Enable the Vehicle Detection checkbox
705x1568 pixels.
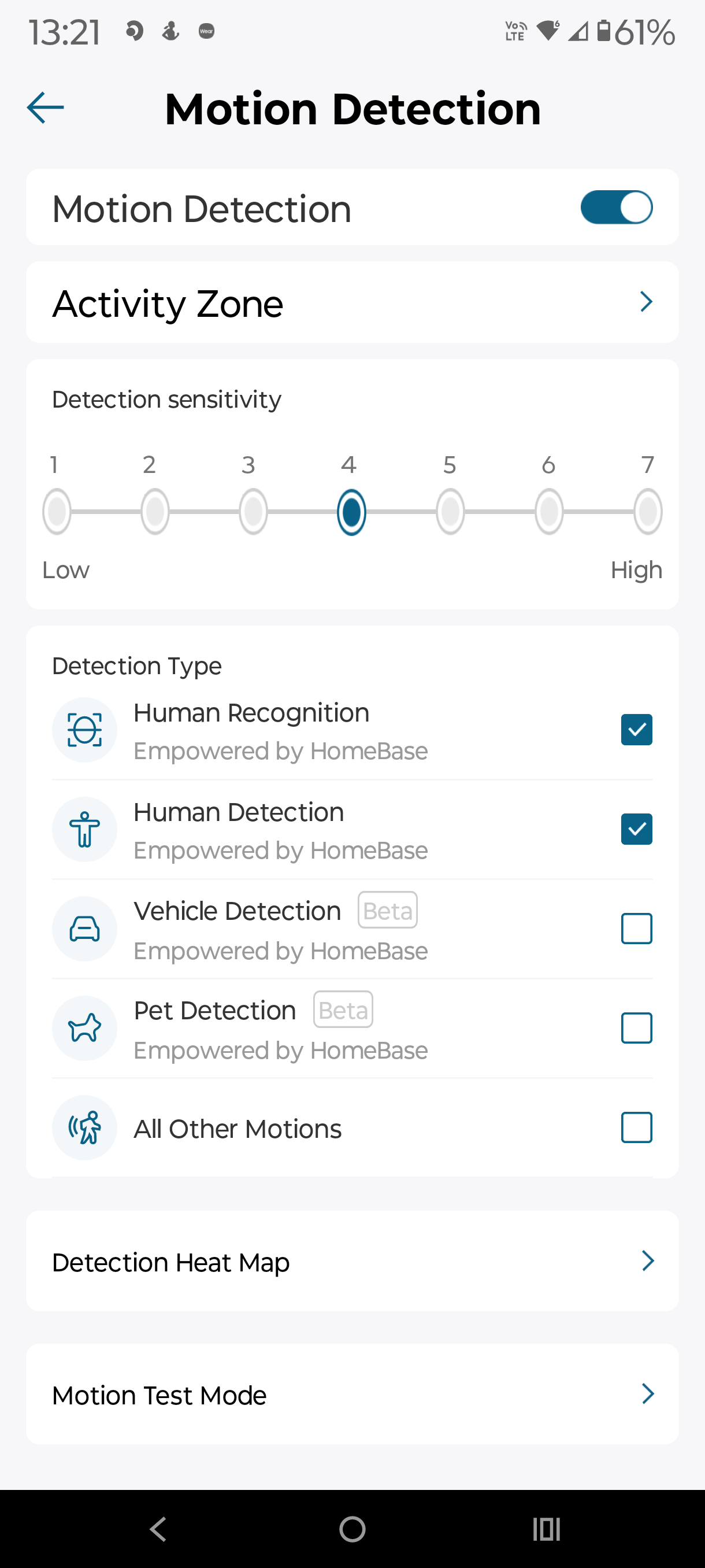pyautogui.click(x=636, y=929)
